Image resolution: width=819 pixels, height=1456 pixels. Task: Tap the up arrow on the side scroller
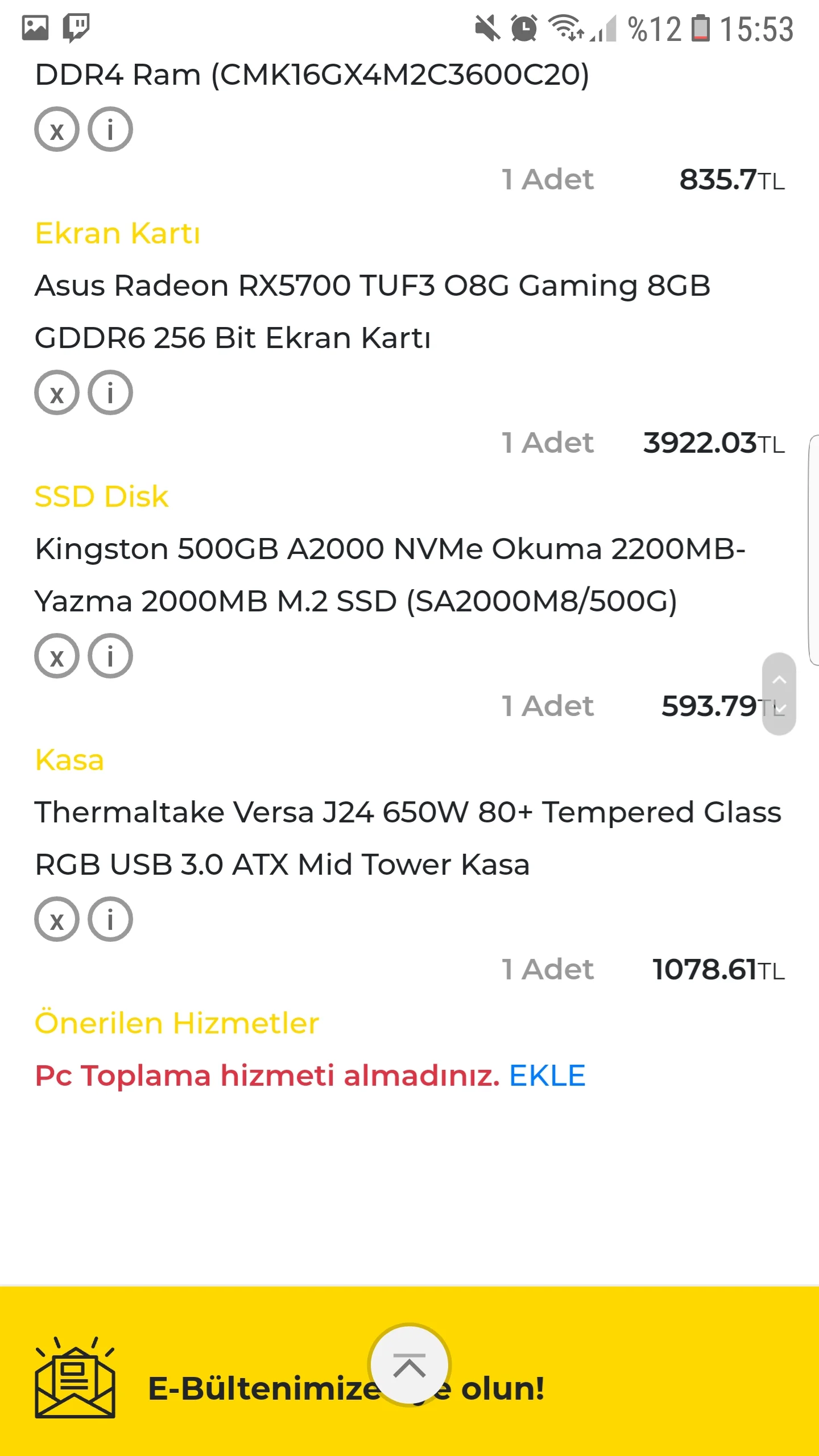coord(779,680)
